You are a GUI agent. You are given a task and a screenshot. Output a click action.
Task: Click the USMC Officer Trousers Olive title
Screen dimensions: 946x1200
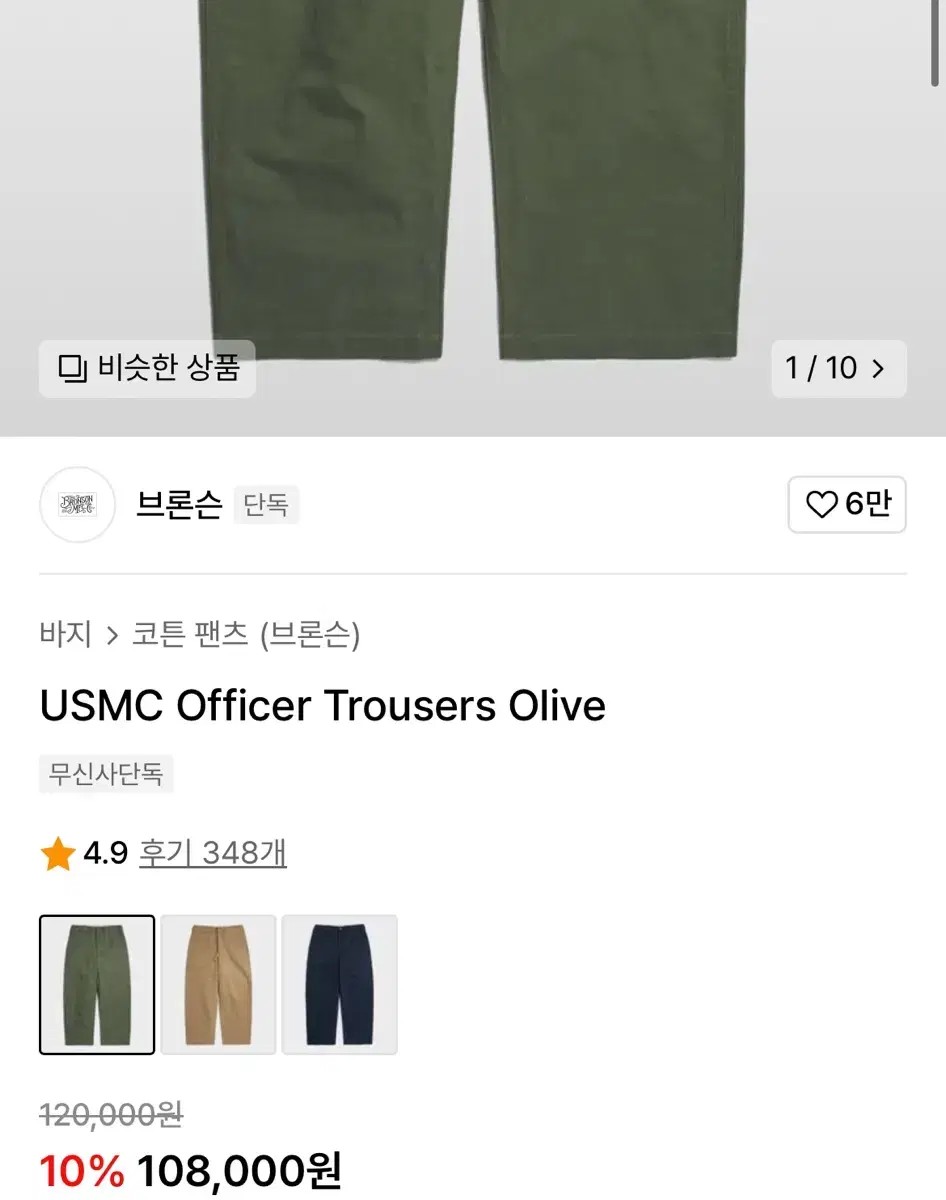(x=322, y=706)
